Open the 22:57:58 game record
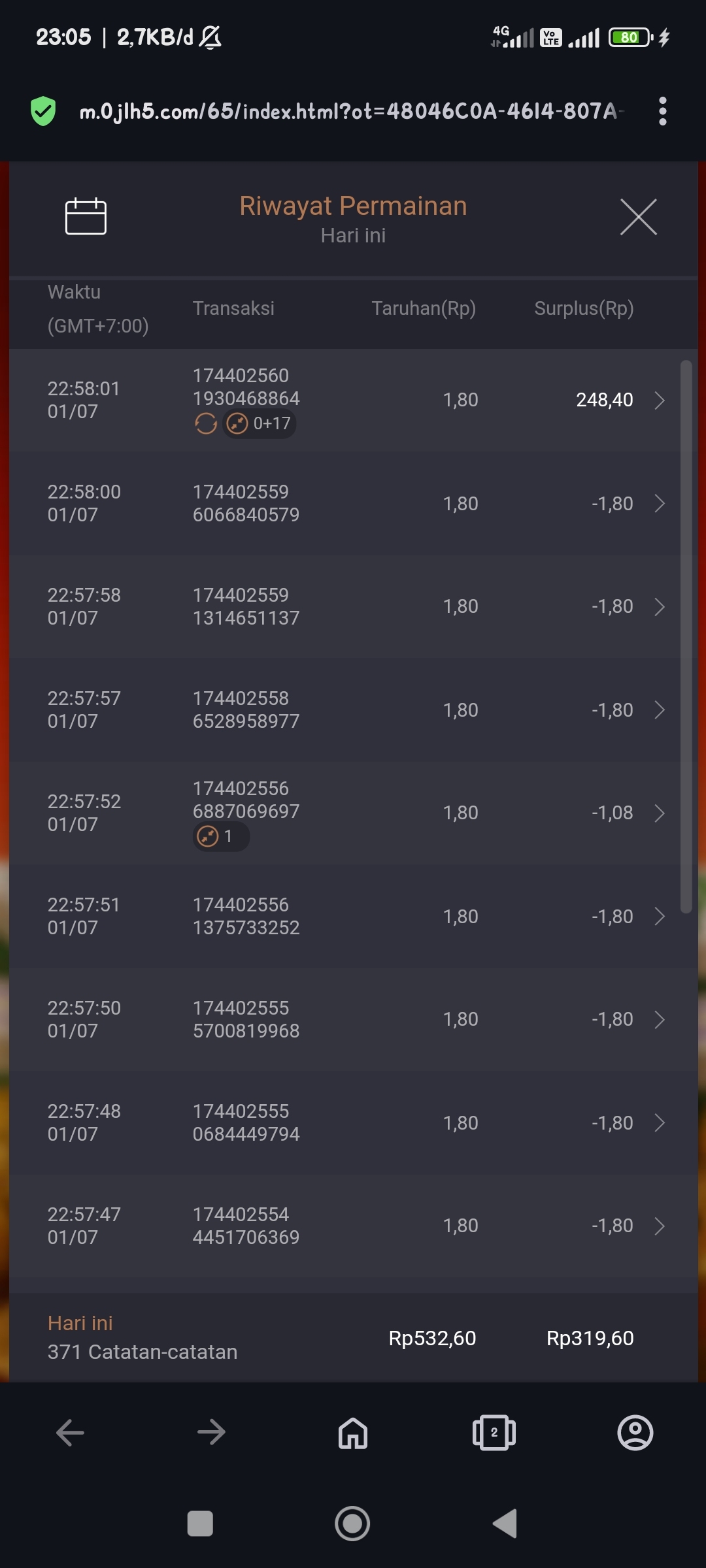706x1568 pixels. pos(660,607)
